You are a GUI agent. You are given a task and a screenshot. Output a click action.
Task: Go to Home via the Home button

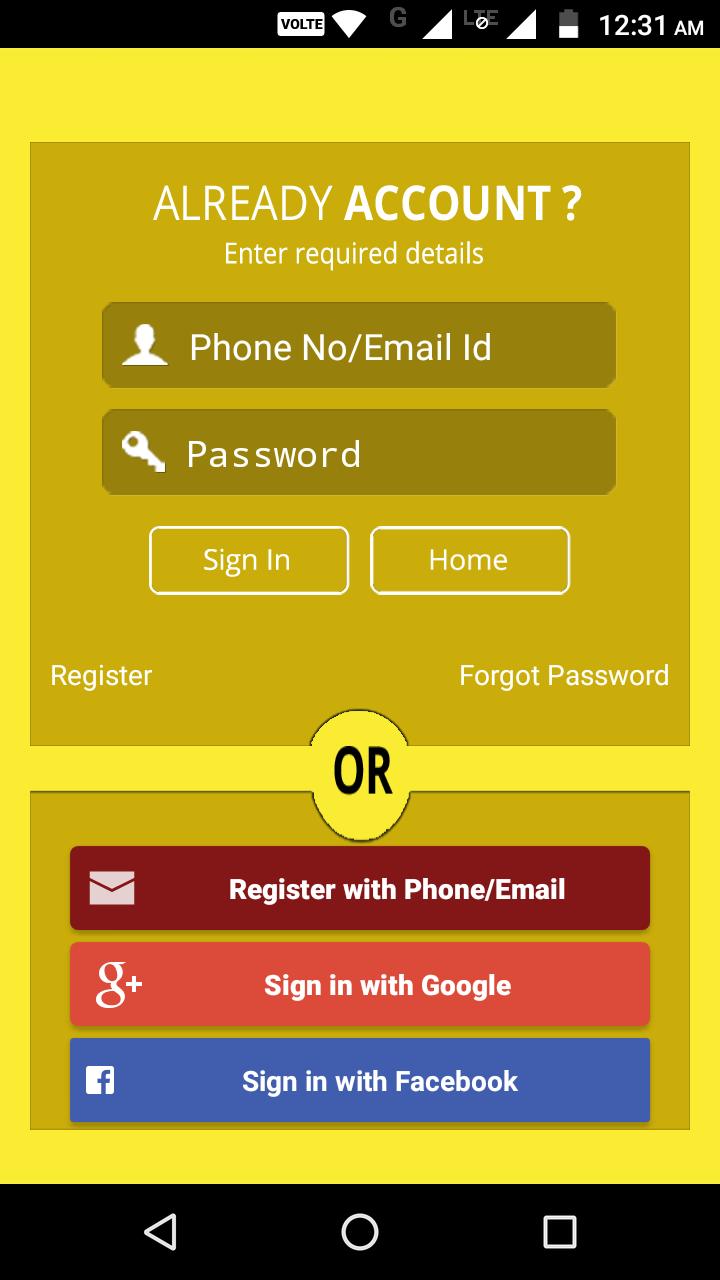(469, 560)
